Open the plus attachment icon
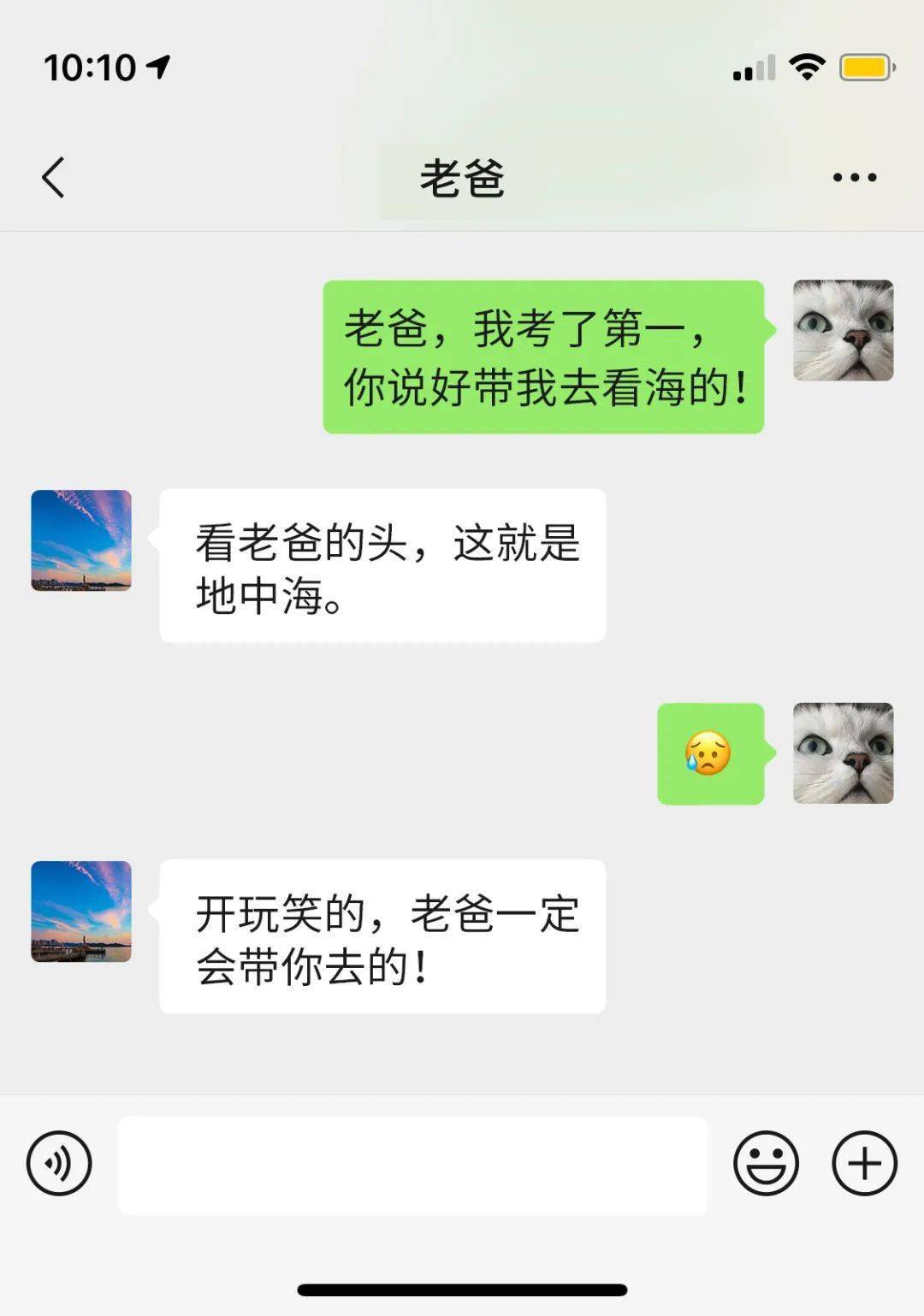The width and height of the screenshot is (924, 1316). coord(863,1163)
